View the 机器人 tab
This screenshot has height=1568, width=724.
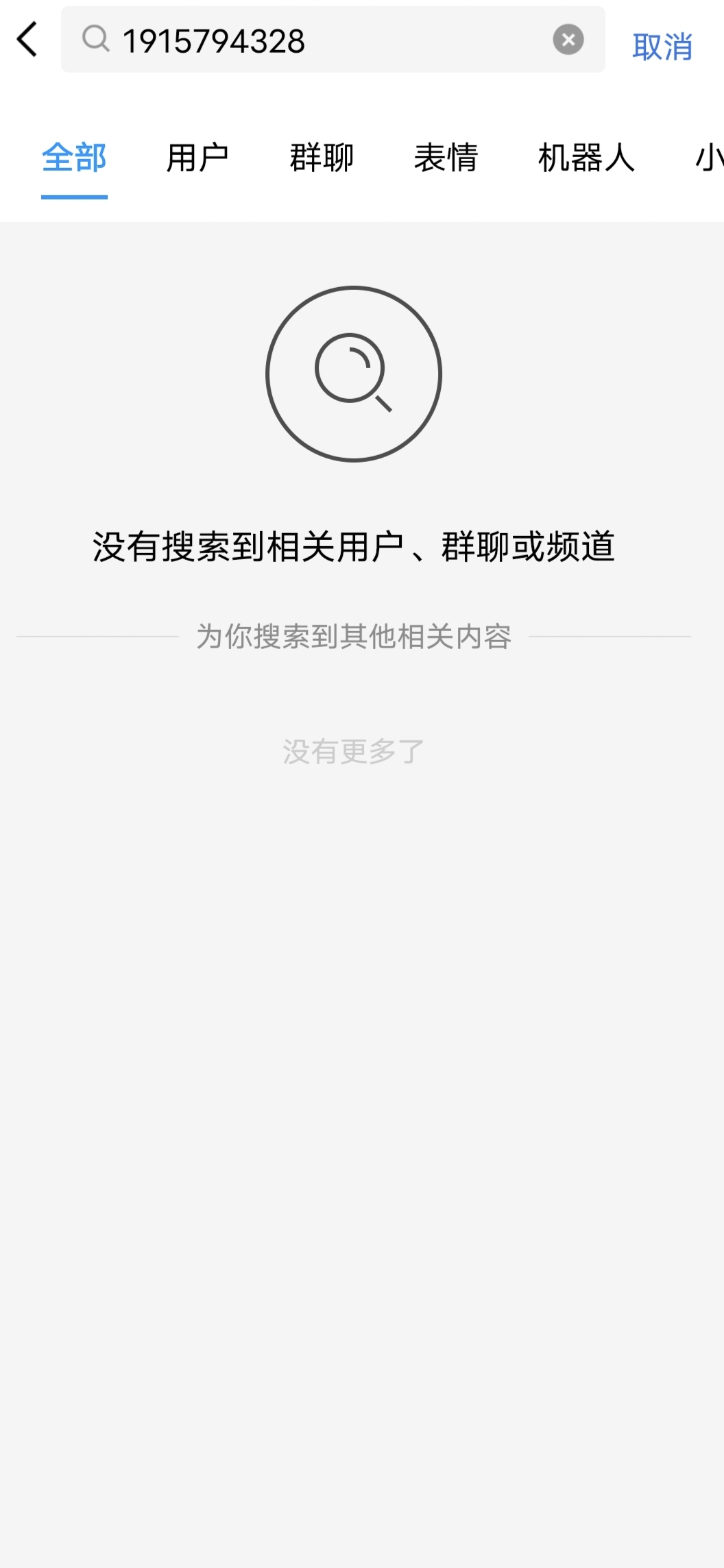[586, 158]
